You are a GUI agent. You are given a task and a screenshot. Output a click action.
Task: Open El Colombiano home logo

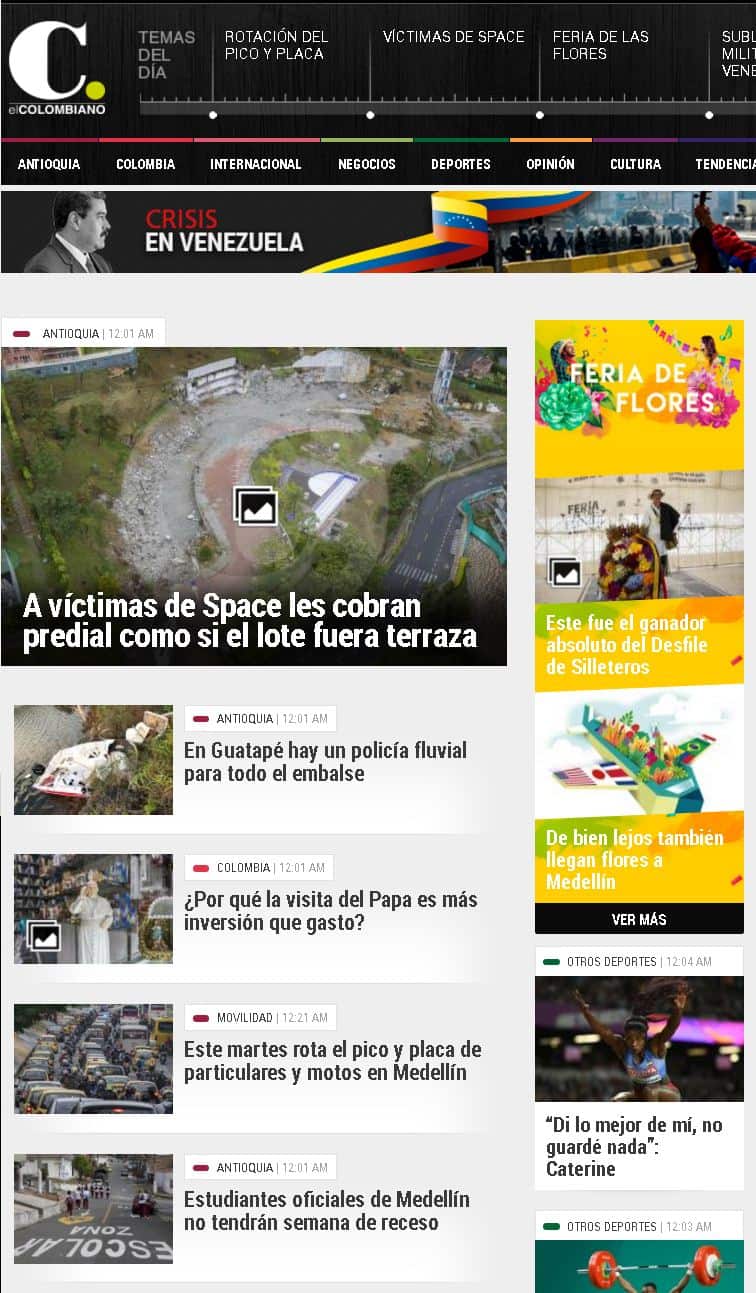click(57, 69)
